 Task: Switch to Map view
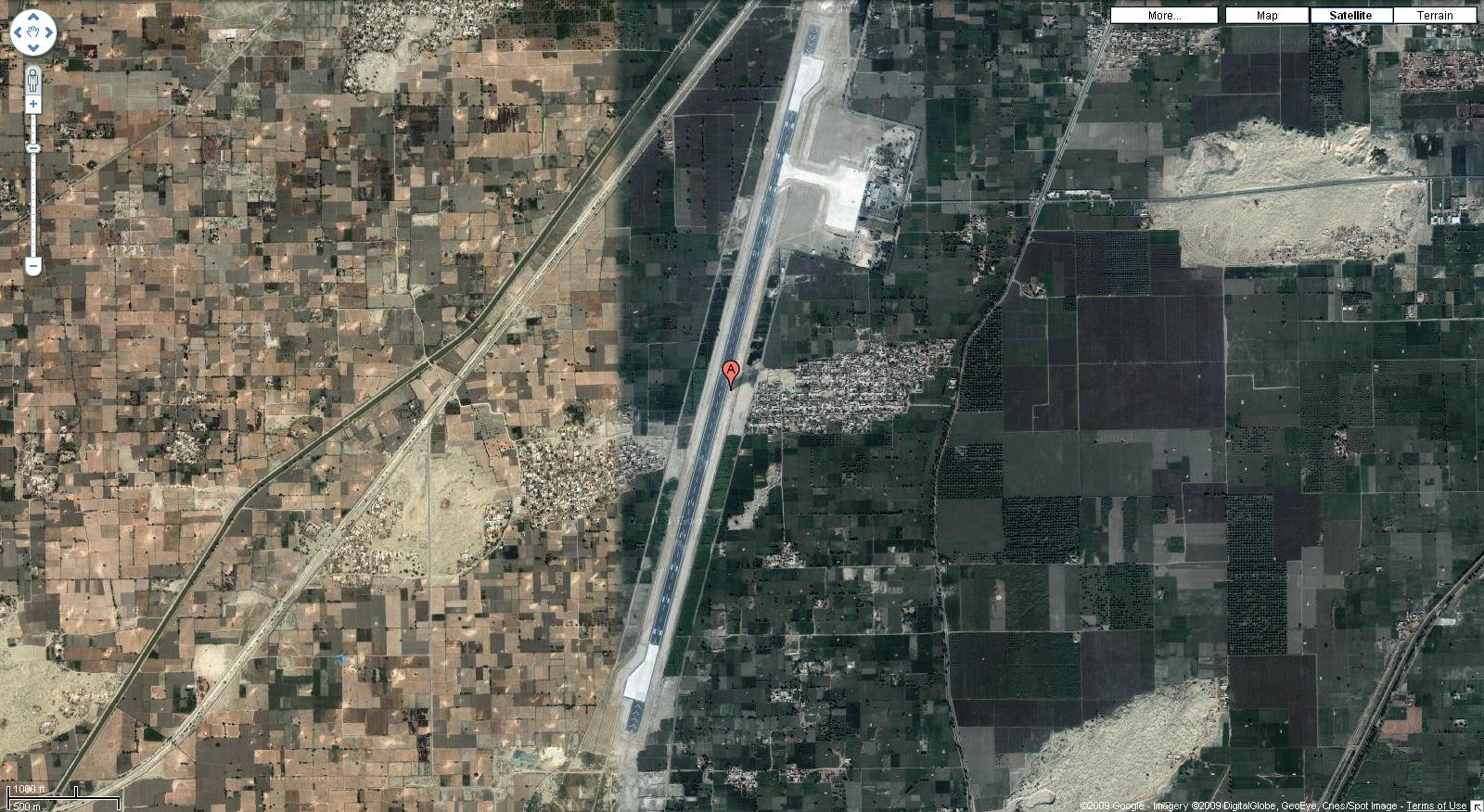click(x=1266, y=15)
